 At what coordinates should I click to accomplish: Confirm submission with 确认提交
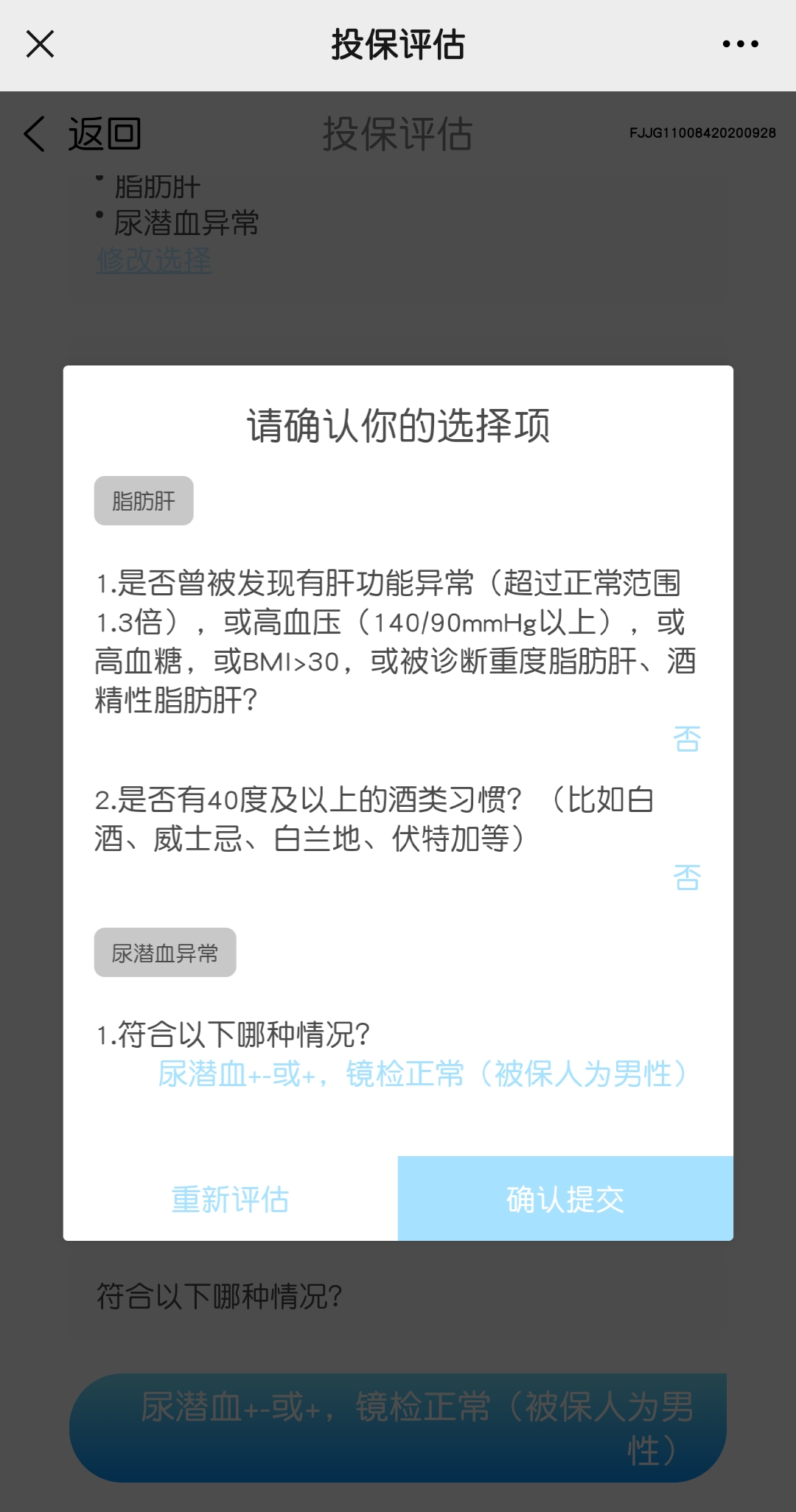pos(565,1199)
